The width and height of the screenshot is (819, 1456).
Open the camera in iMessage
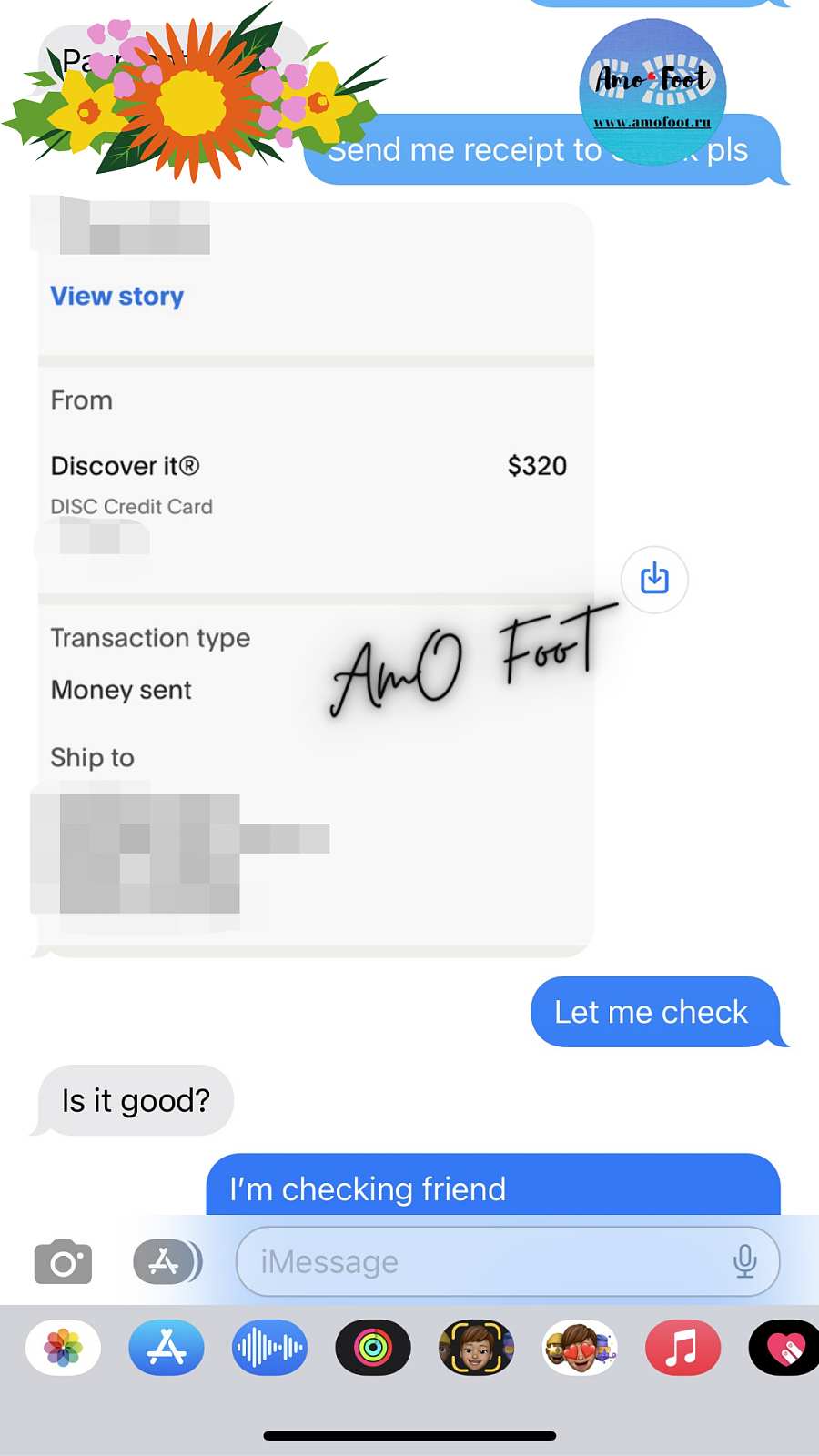pos(63,1261)
